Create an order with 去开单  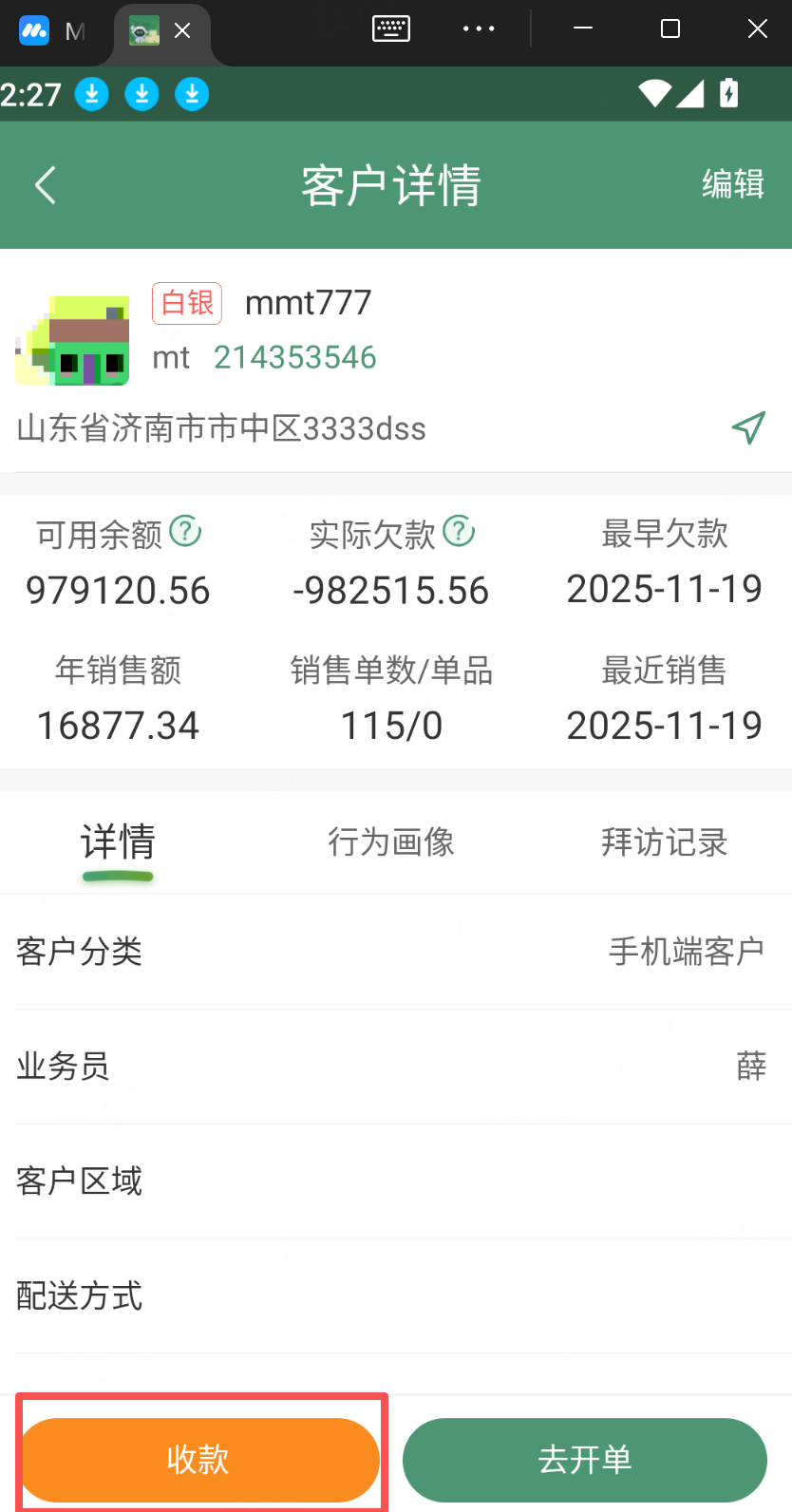tap(584, 1459)
